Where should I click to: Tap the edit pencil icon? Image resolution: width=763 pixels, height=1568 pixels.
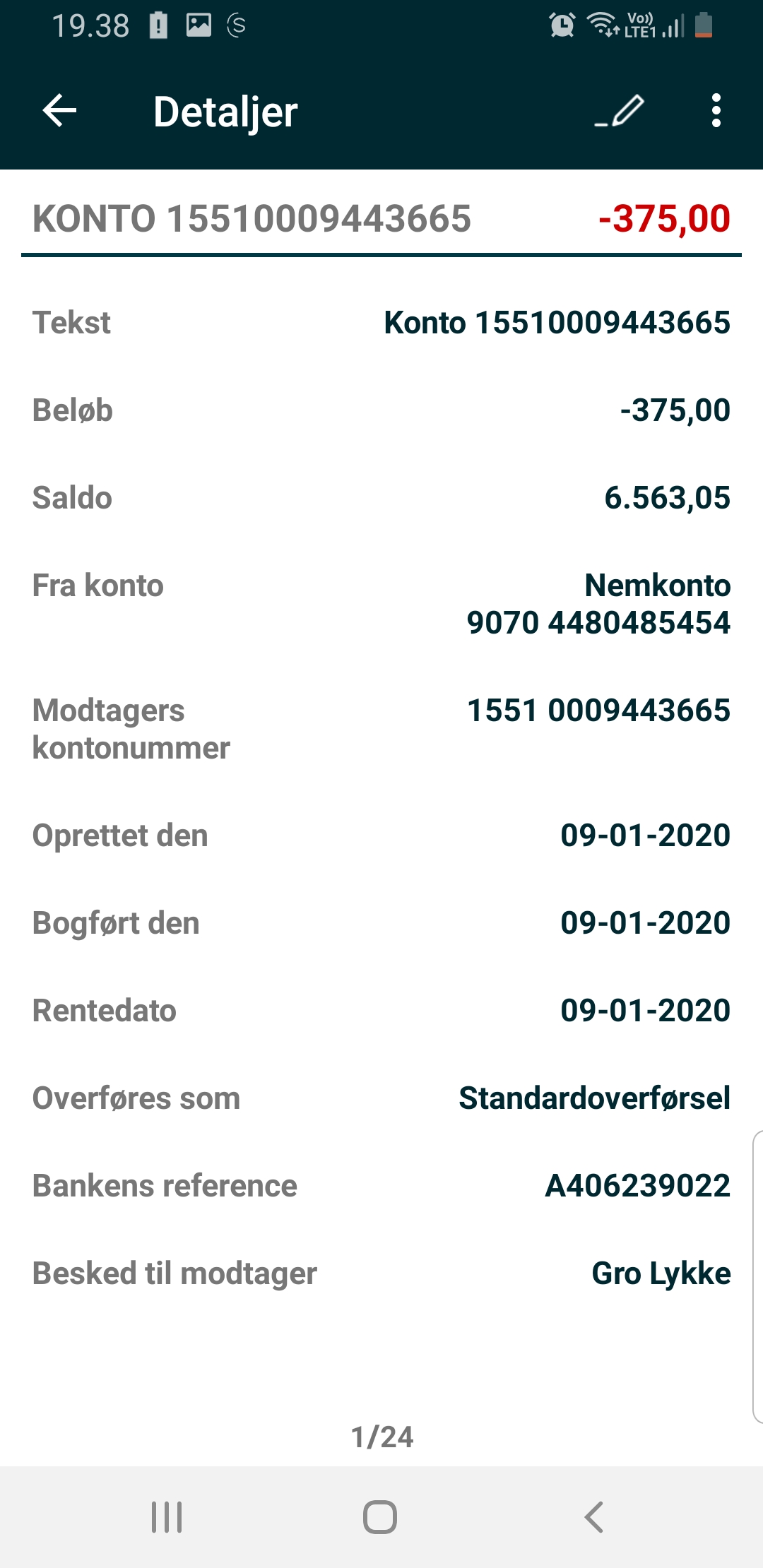pos(620,111)
